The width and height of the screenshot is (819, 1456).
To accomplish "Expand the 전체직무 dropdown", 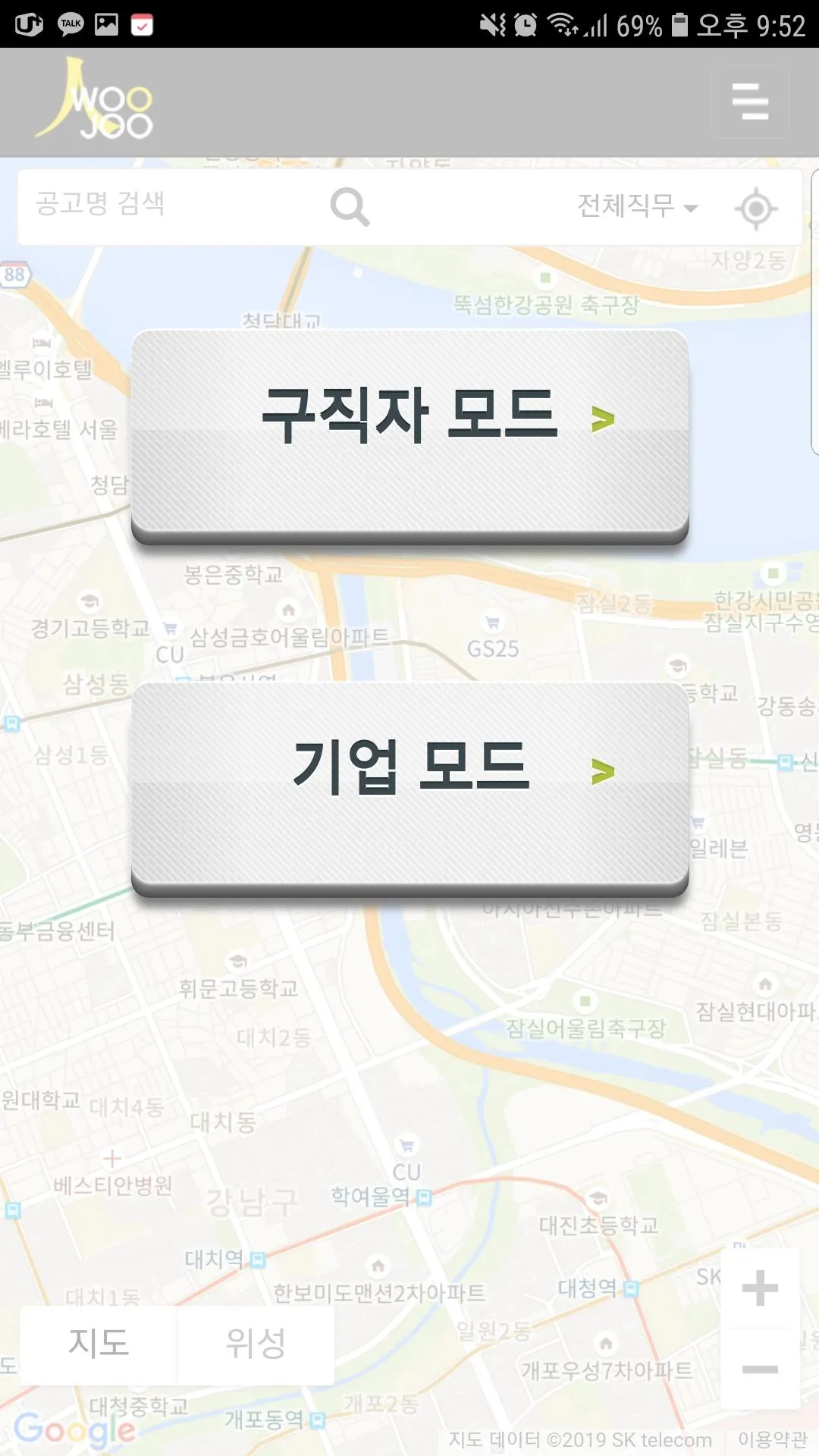I will click(637, 206).
